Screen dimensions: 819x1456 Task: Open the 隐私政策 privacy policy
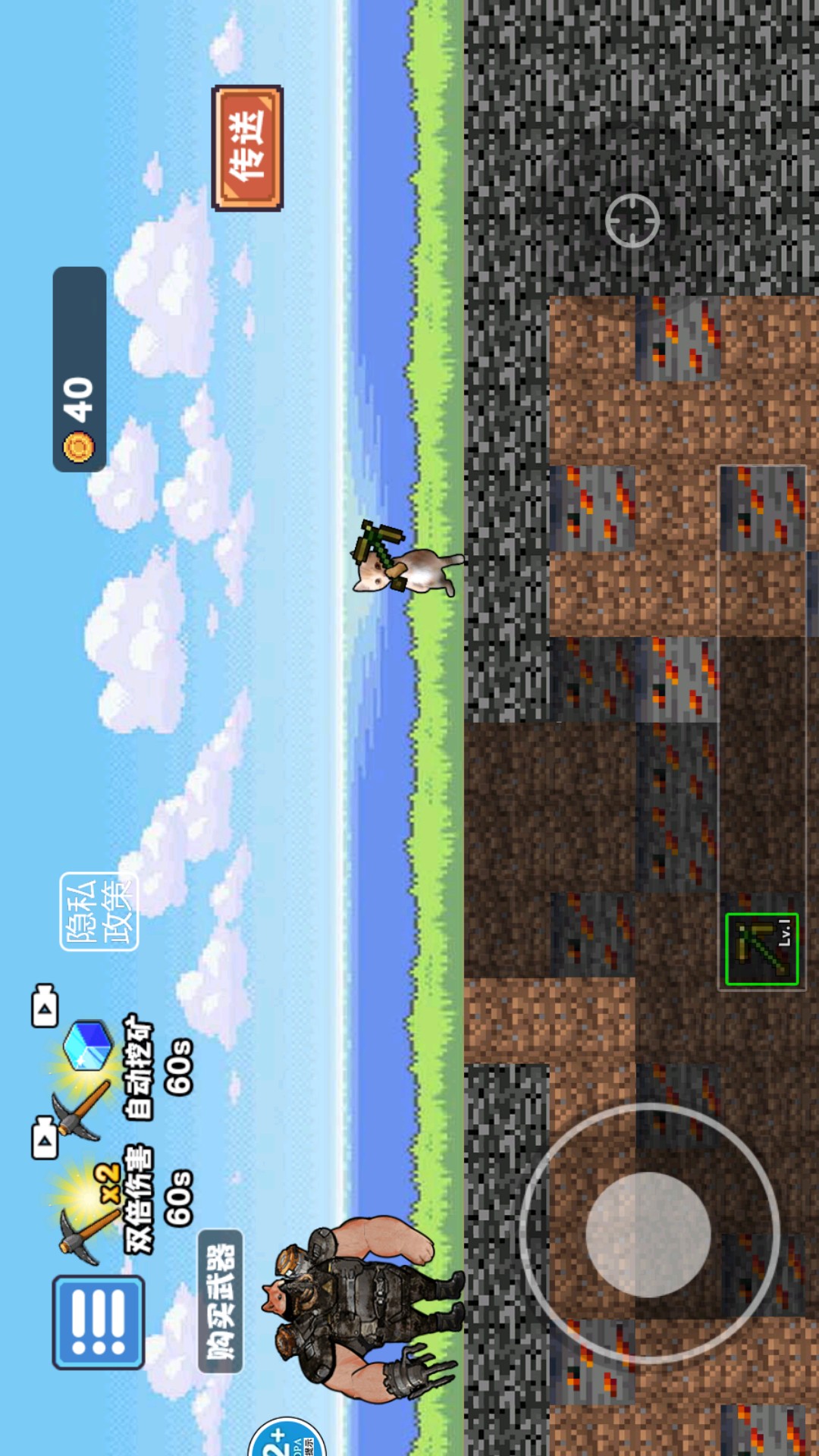pos(99,911)
